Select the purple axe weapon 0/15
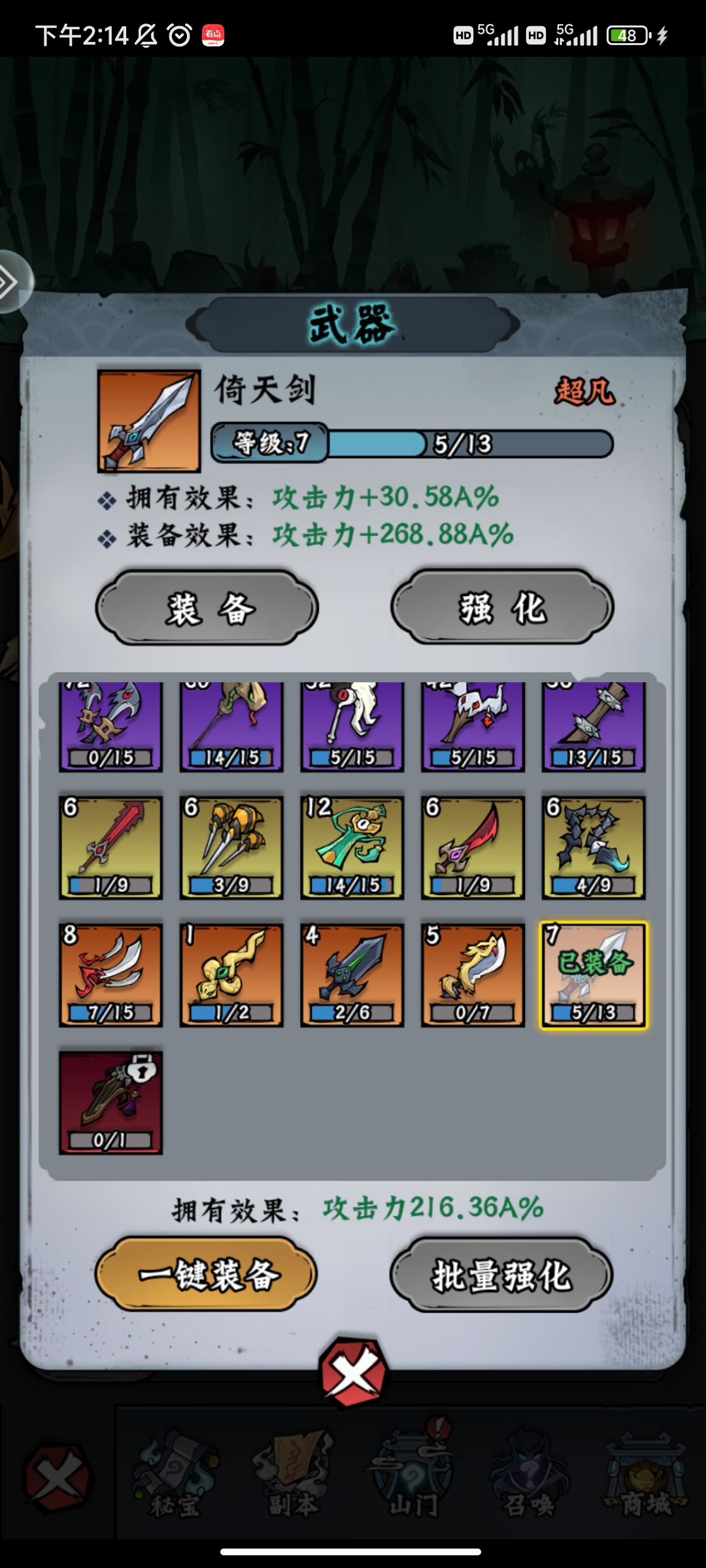The height and width of the screenshot is (1568, 706). [x=110, y=727]
